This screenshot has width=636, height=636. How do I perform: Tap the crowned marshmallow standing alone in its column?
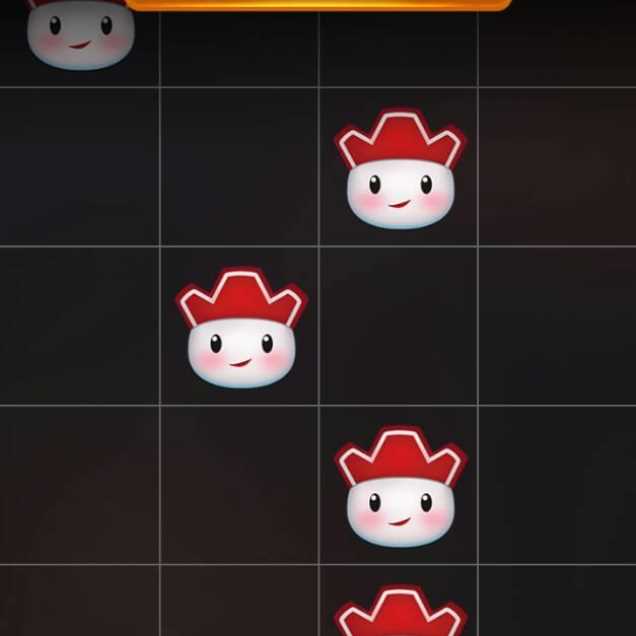pos(241,330)
